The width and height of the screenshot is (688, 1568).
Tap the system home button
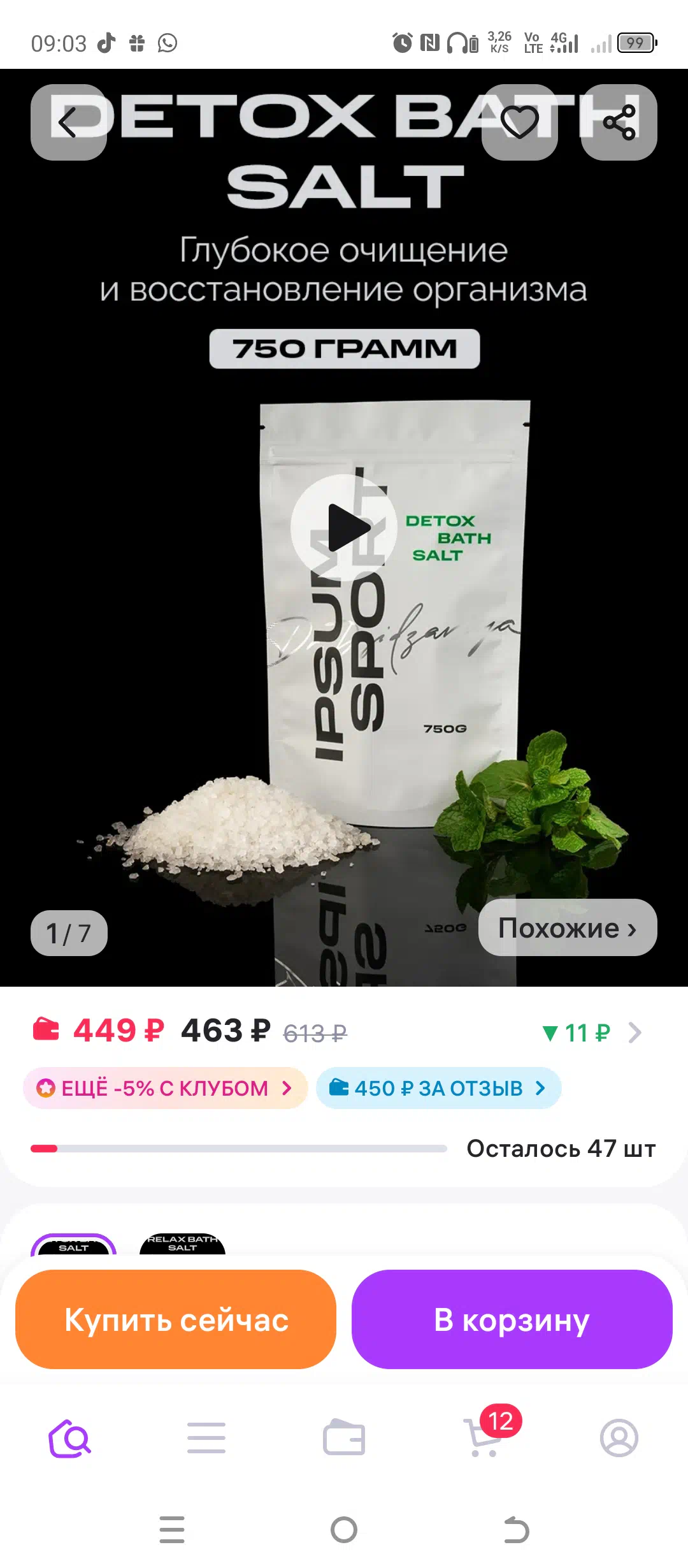point(344,1530)
